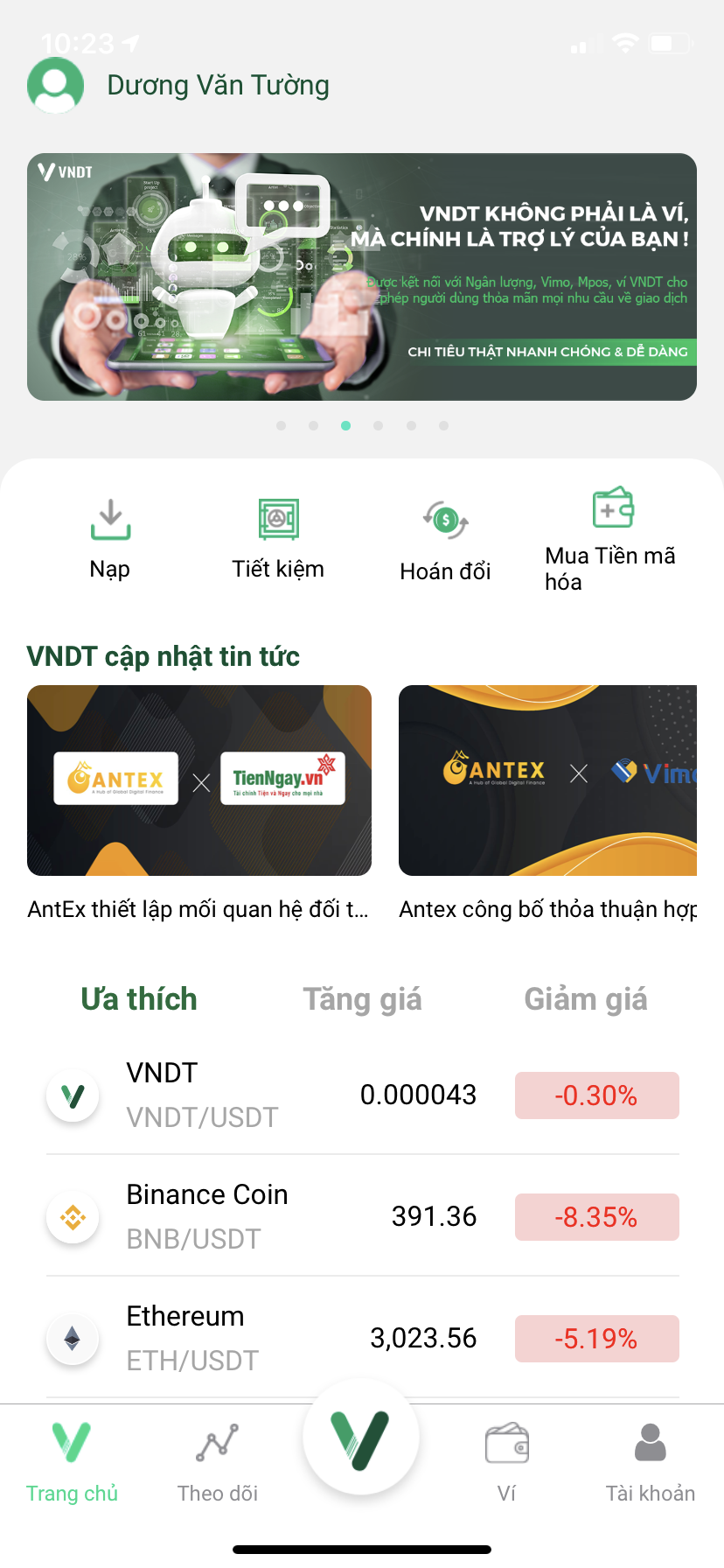The height and width of the screenshot is (1568, 724).
Task: Go to the Trang chủ tab
Action: coord(72,1463)
